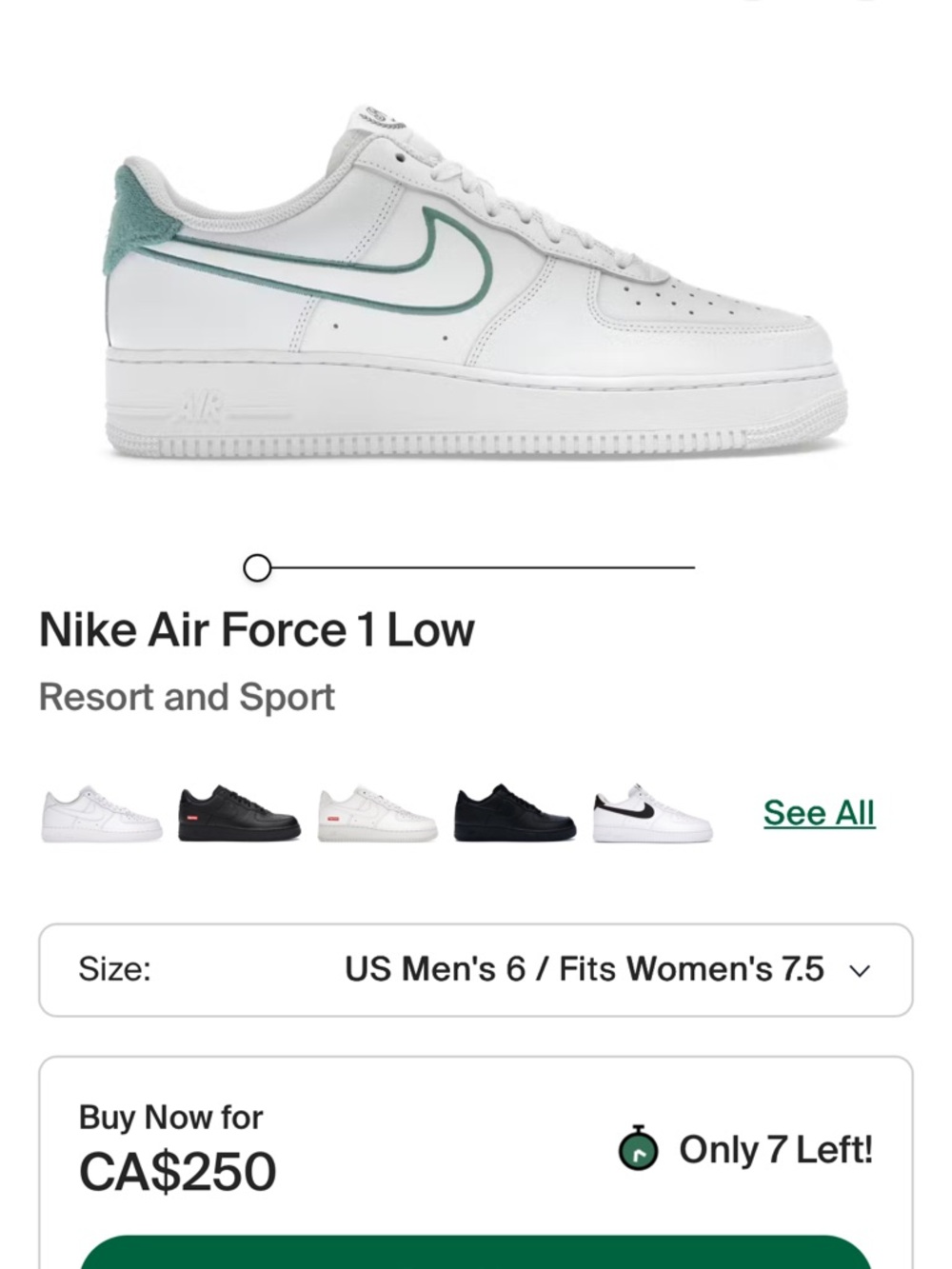952x1269 pixels.
Task: Select the all-white Air Force 1 variant thumbnail
Action: (101, 813)
